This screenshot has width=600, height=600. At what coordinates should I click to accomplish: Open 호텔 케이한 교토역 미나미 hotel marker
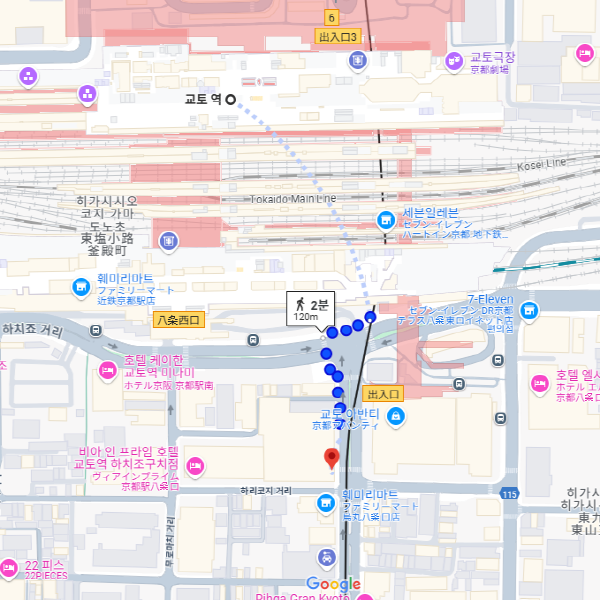coord(108,372)
